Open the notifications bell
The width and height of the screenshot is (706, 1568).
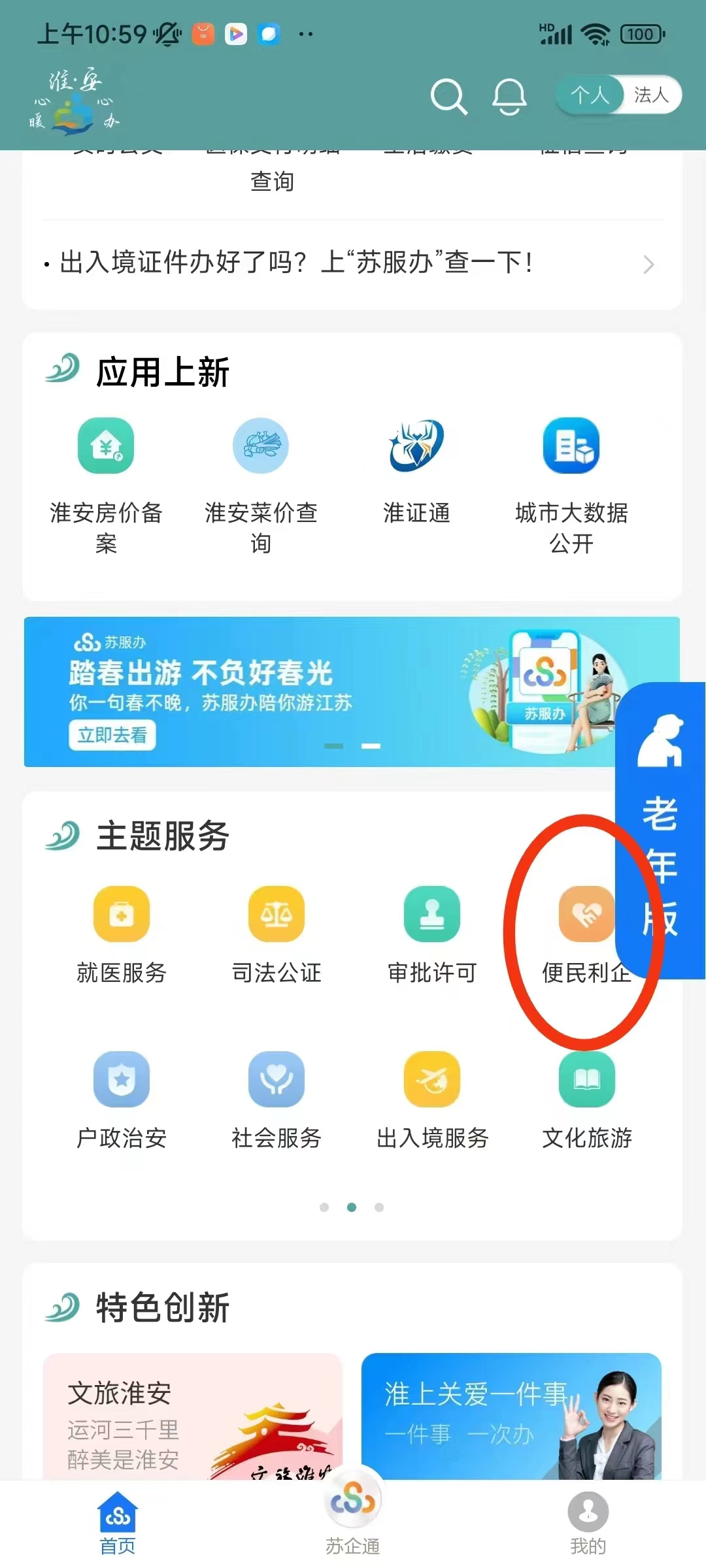point(509,97)
